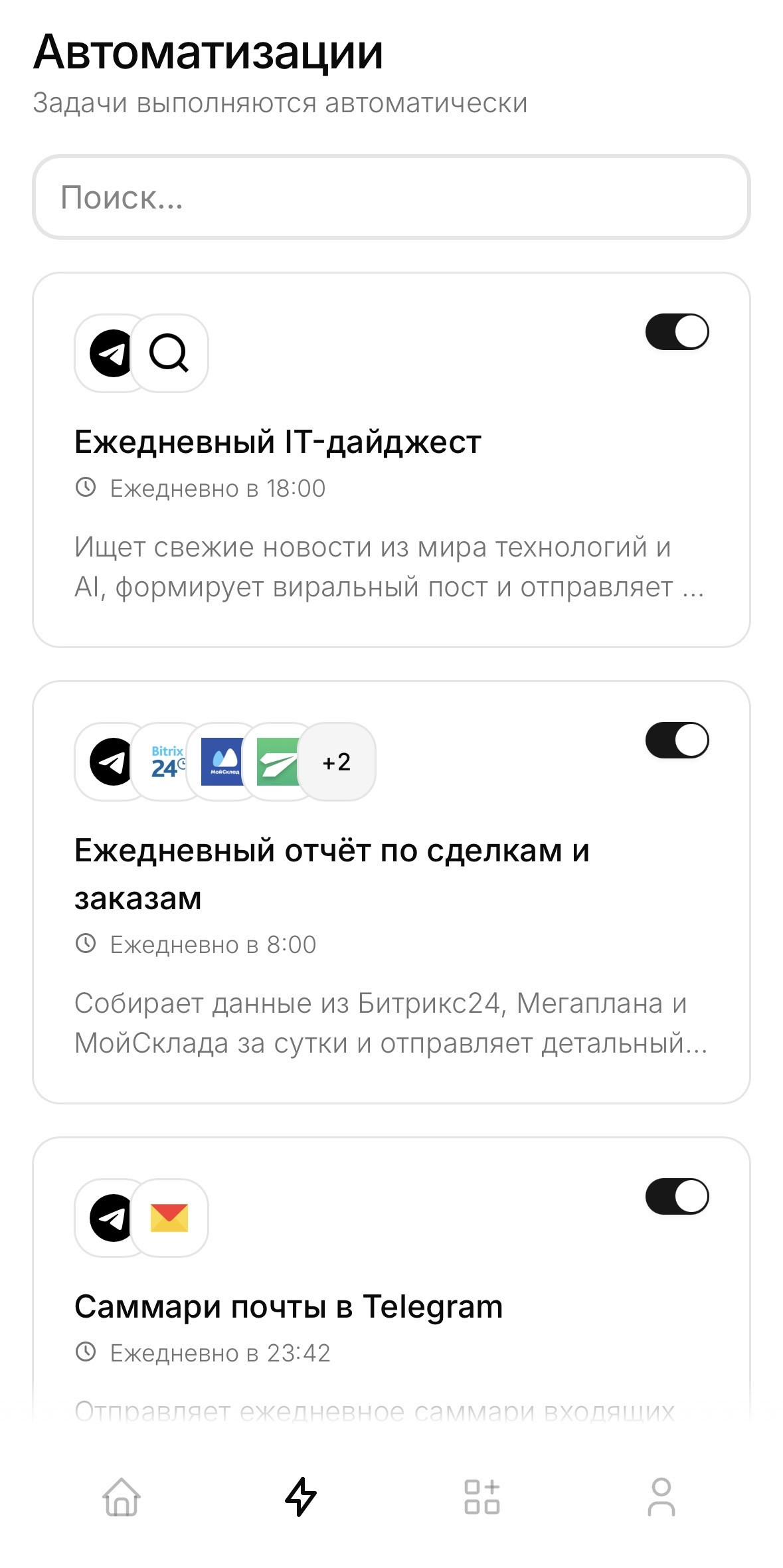Go to the home tab

point(122,1497)
